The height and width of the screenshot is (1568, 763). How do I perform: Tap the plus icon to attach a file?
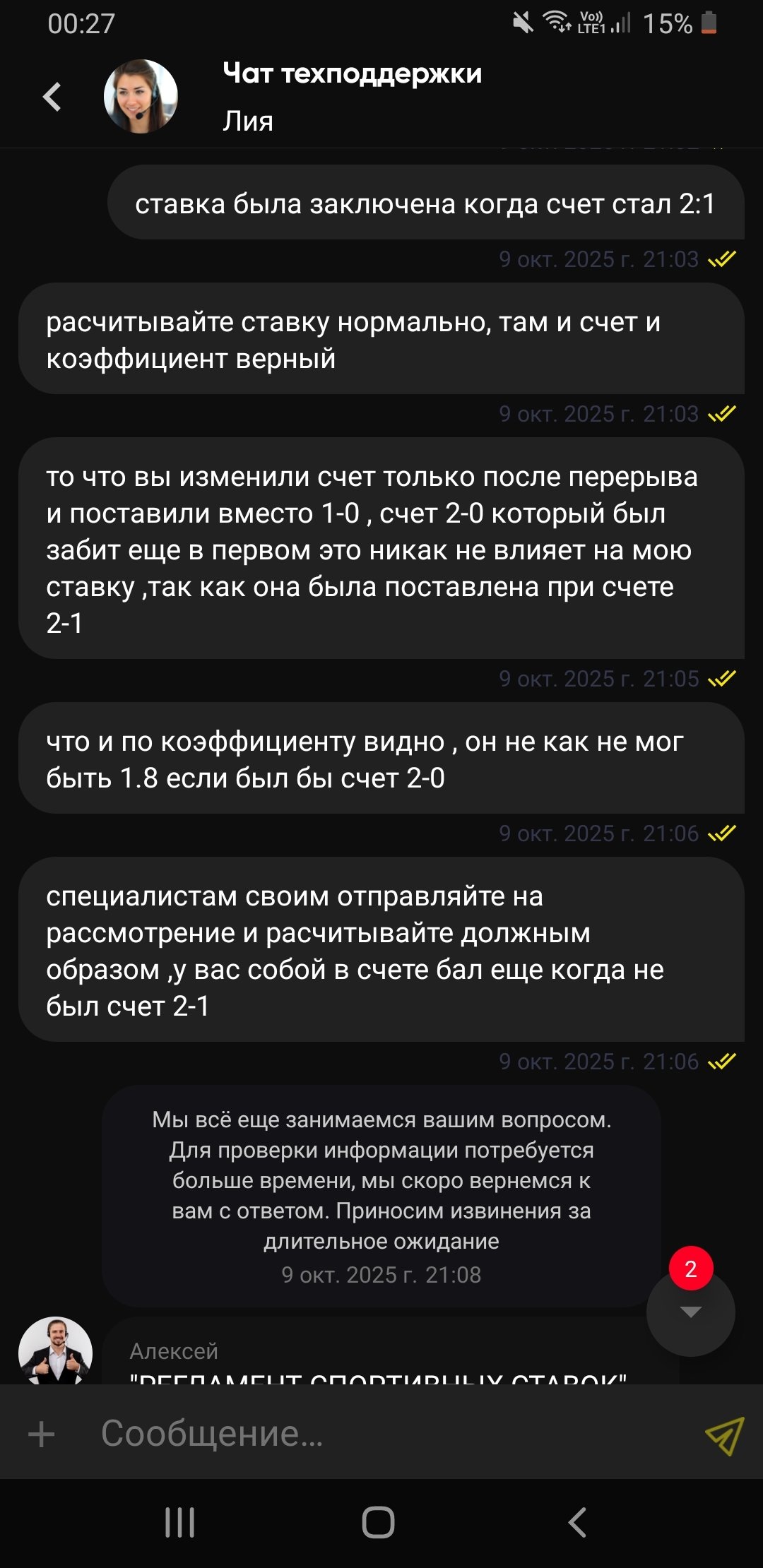[41, 1433]
